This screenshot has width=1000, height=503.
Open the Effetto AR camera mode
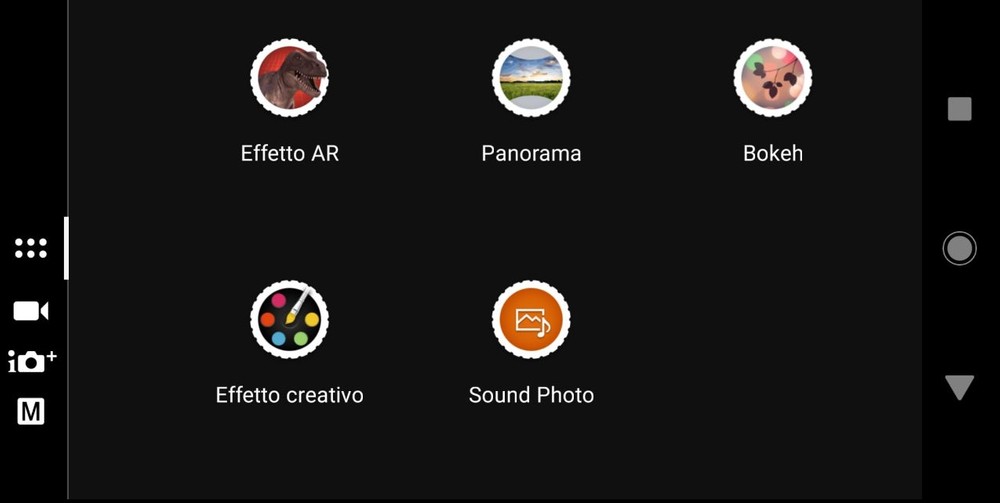pos(290,79)
